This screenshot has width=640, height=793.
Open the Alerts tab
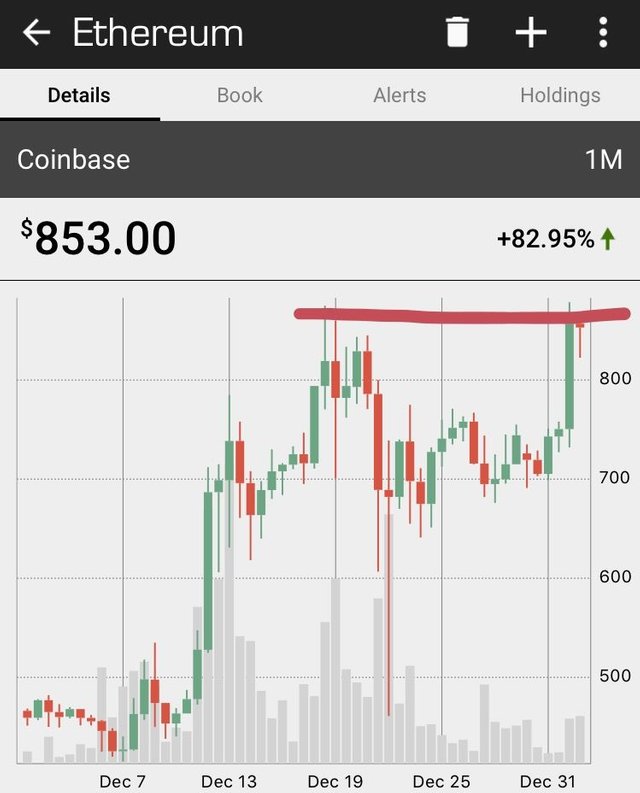(x=400, y=96)
